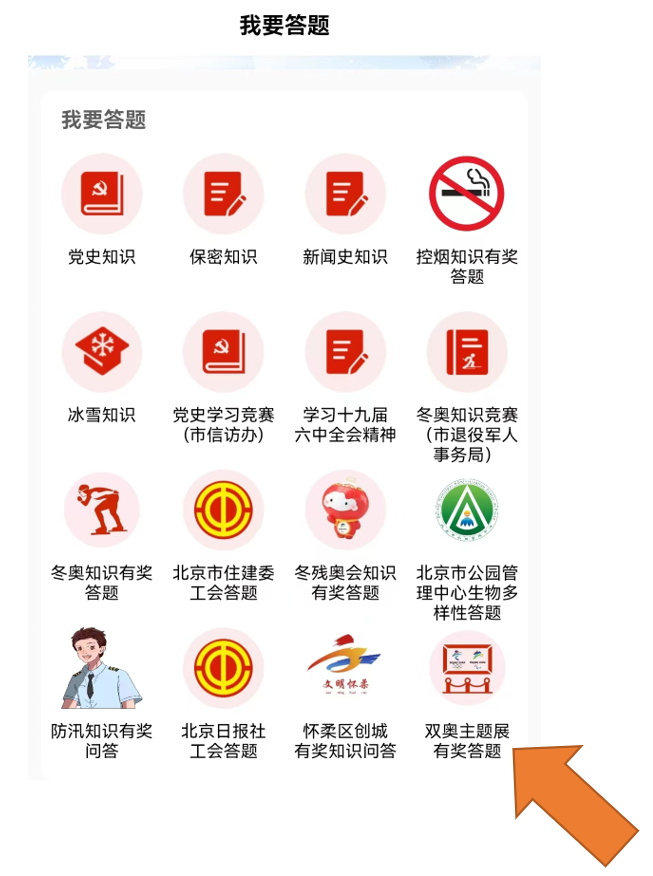Open 北京市住建委工会答题
This screenshot has height=876, width=653.
223,511
